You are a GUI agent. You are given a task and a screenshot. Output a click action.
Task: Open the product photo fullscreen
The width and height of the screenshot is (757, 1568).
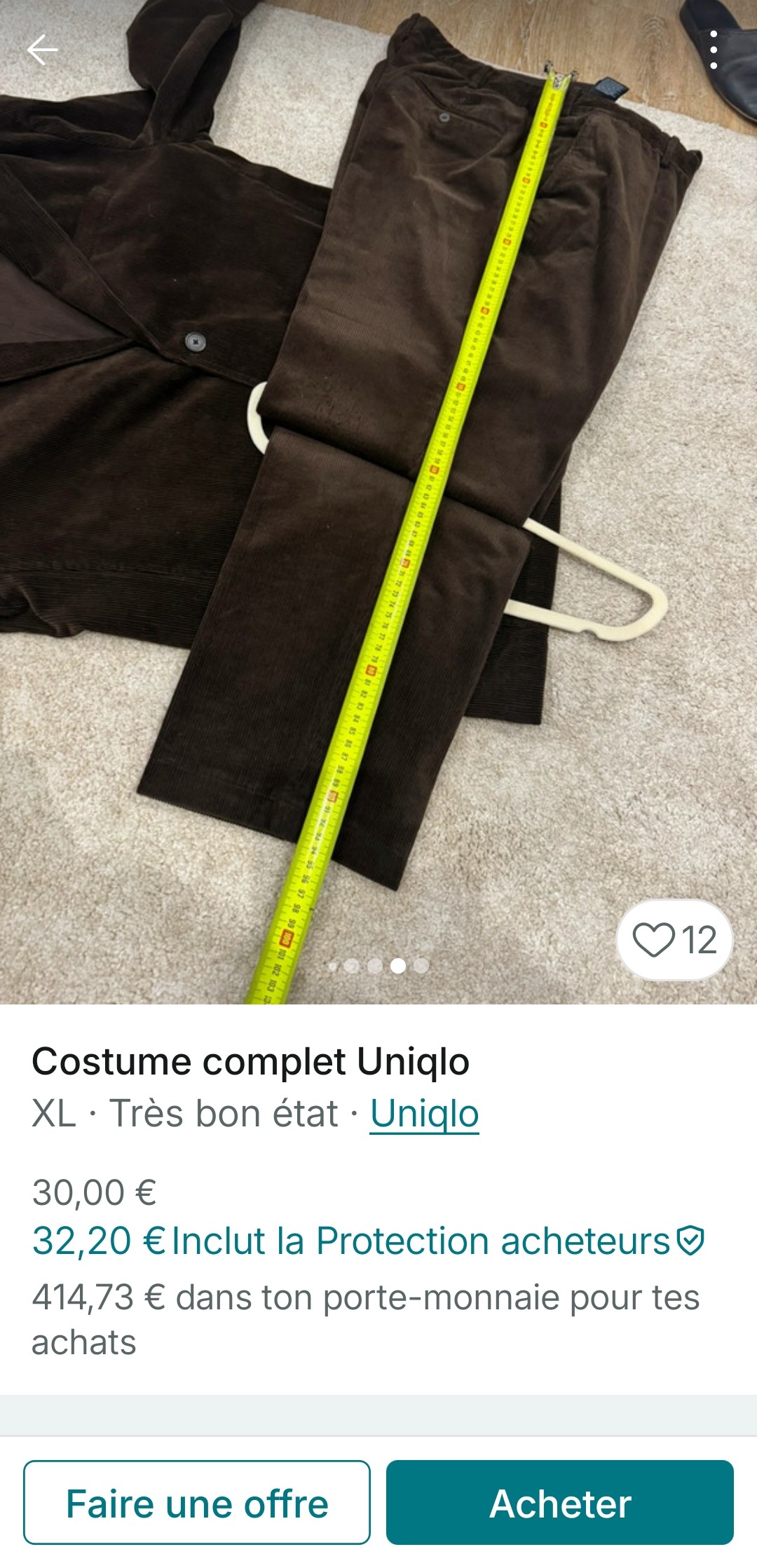pos(378,491)
